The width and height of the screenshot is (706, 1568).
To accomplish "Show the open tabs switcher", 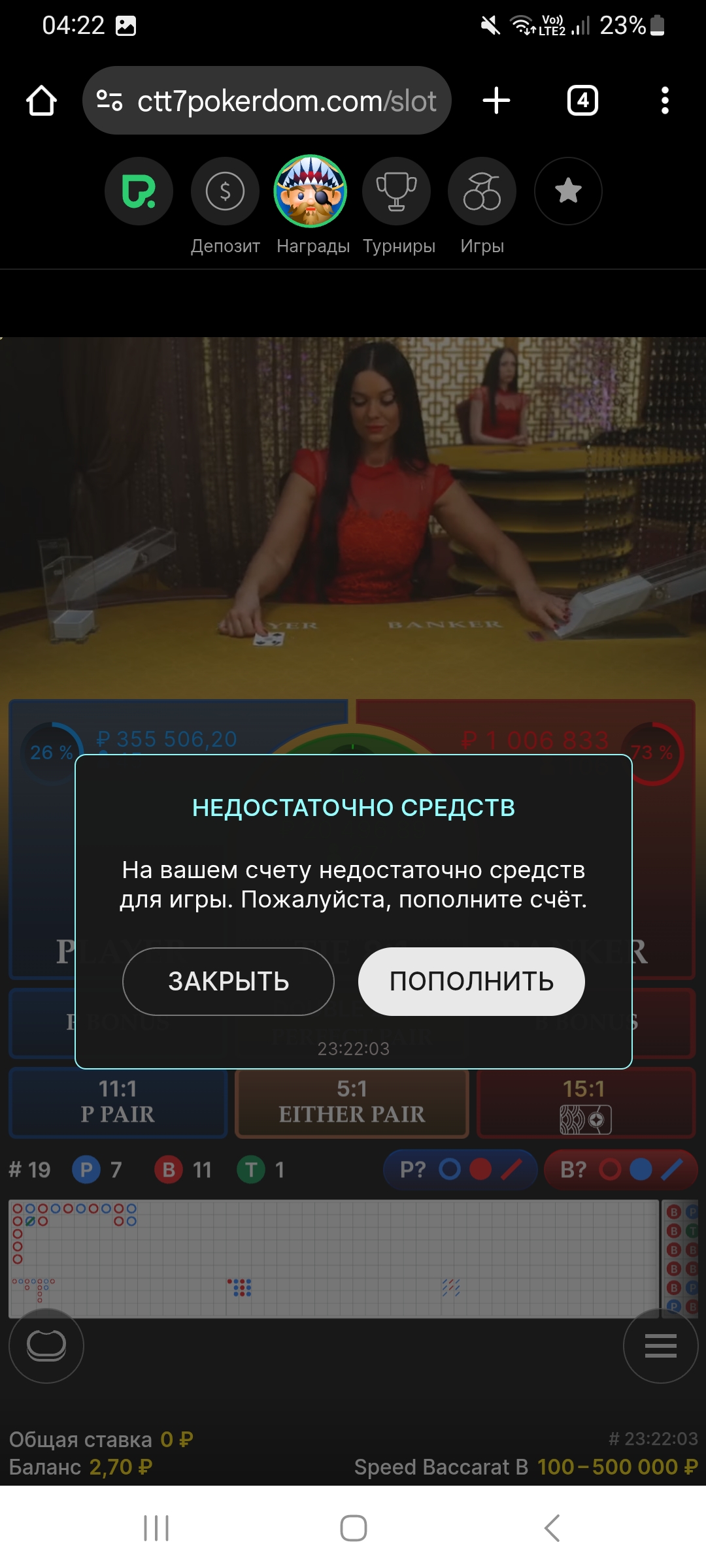I will (582, 101).
